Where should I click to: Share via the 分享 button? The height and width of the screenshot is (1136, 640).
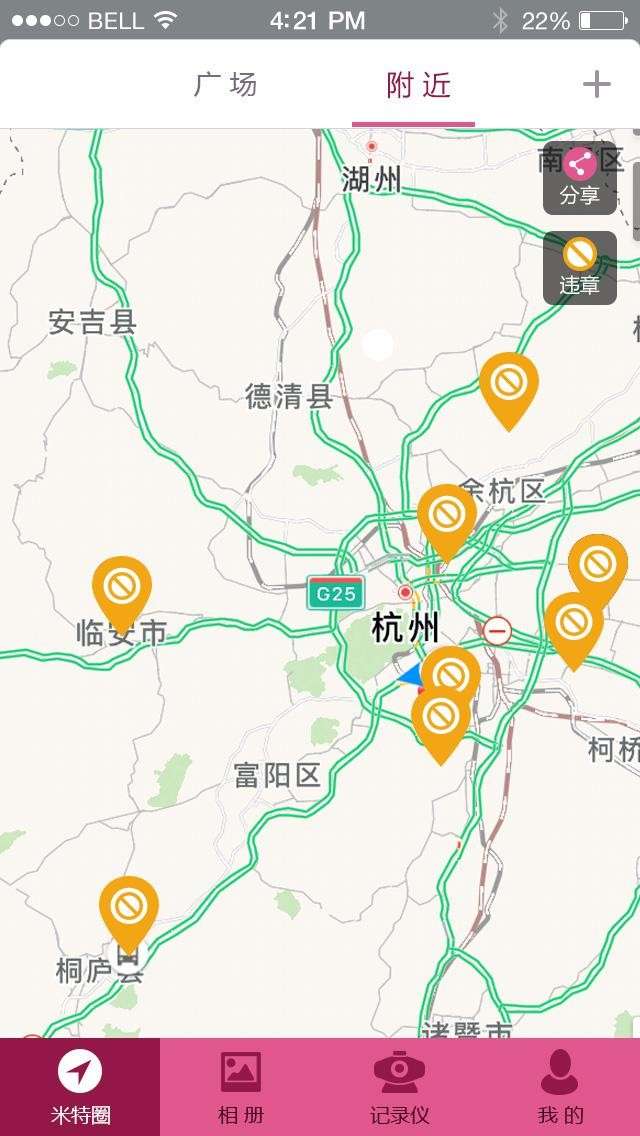[x=579, y=178]
